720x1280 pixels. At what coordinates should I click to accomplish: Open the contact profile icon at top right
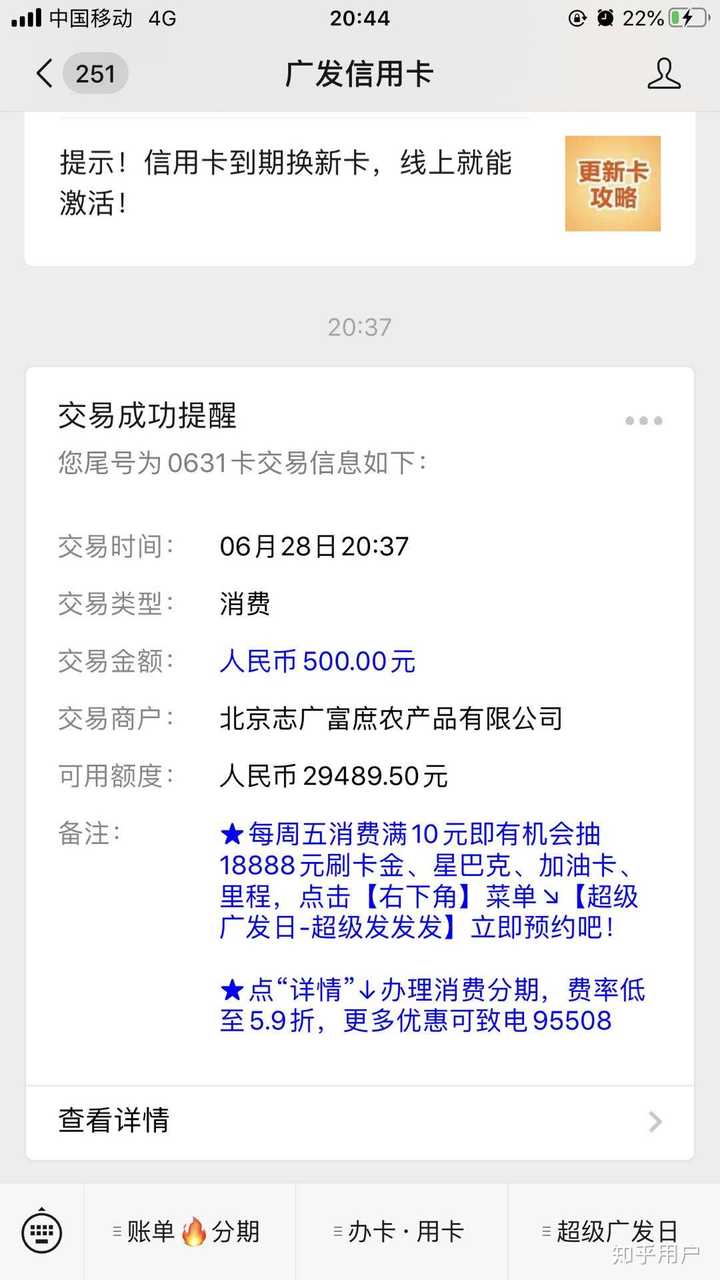665,74
